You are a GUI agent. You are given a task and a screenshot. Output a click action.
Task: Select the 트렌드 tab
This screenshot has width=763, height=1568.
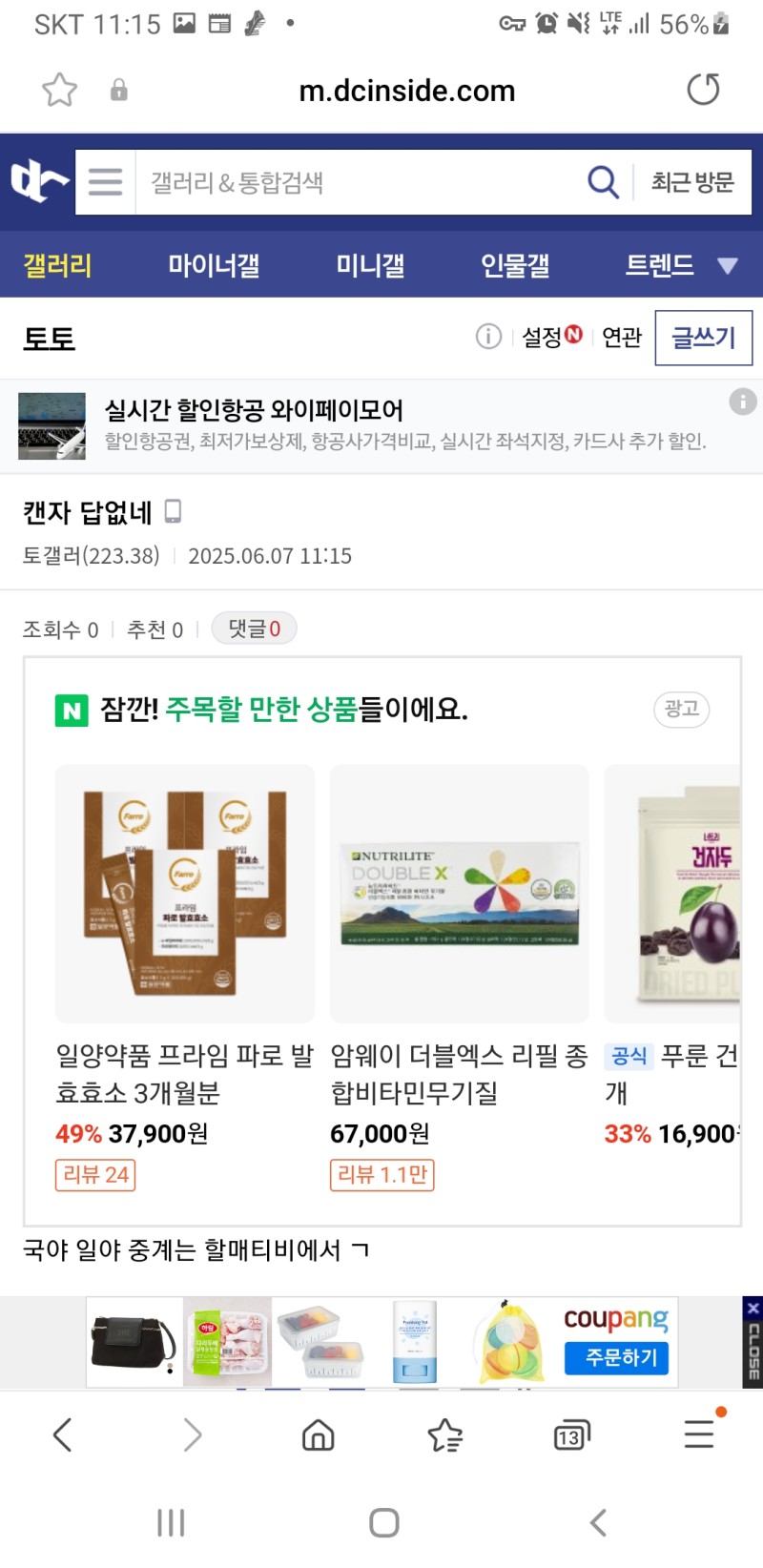tap(659, 265)
